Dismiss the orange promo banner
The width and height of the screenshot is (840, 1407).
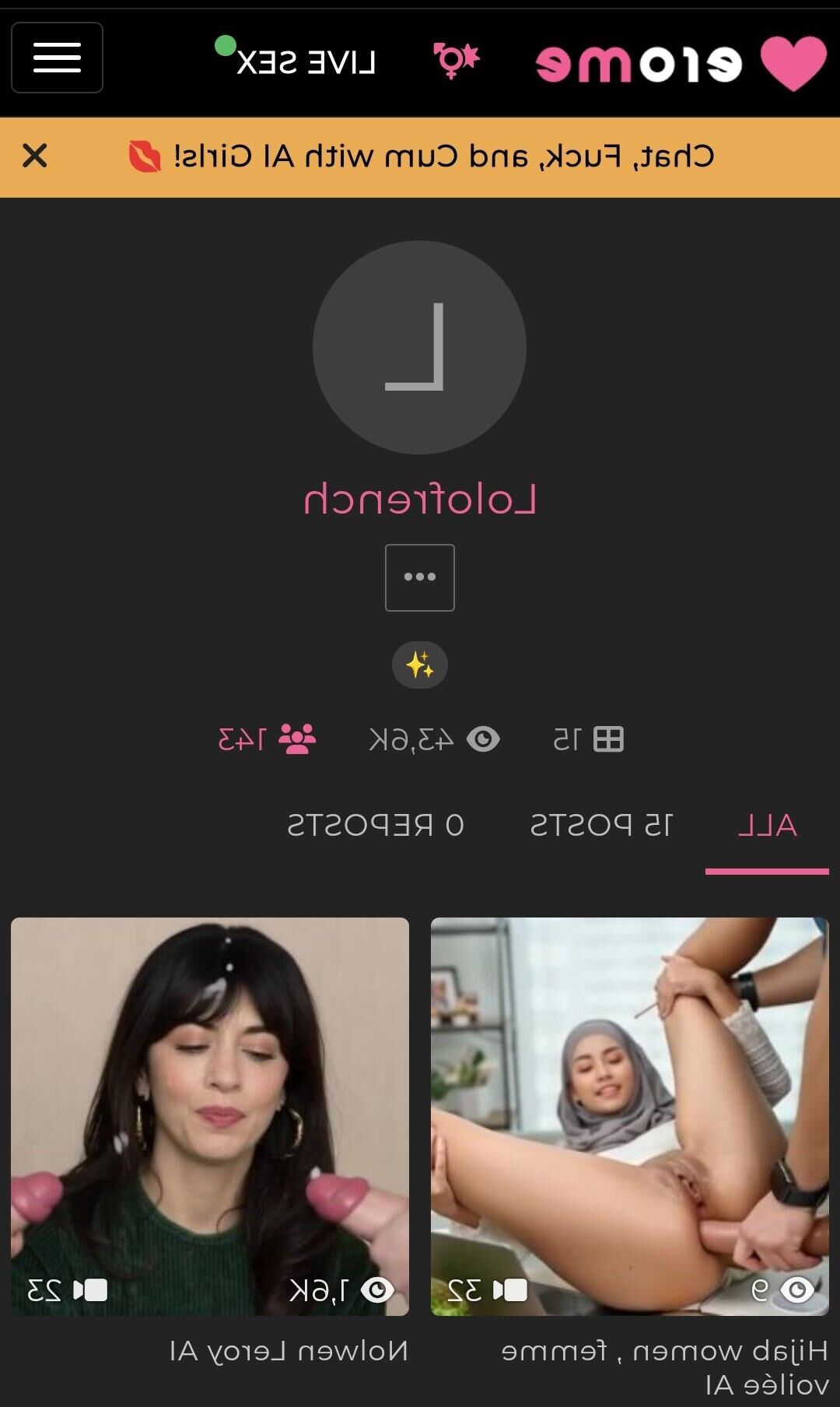tap(35, 156)
